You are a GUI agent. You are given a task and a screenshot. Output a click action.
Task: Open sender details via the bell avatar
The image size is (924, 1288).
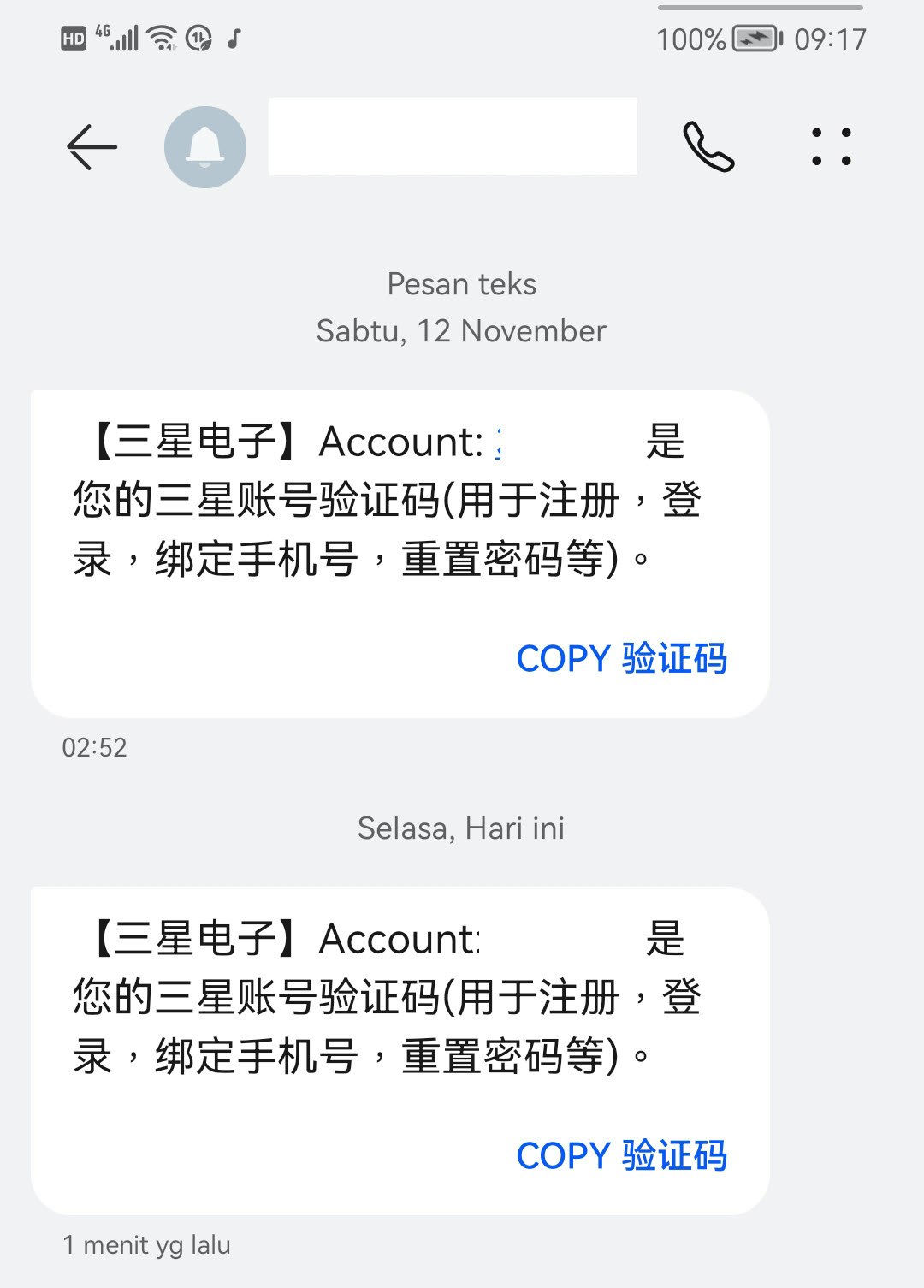tap(205, 147)
